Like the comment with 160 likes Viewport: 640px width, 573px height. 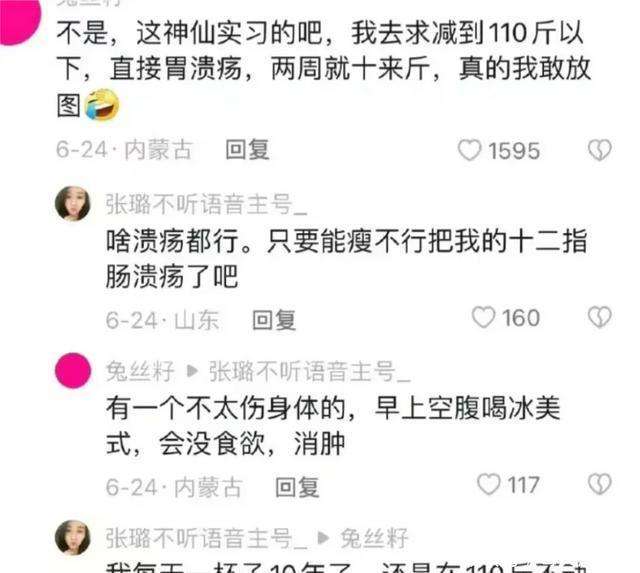[484, 318]
